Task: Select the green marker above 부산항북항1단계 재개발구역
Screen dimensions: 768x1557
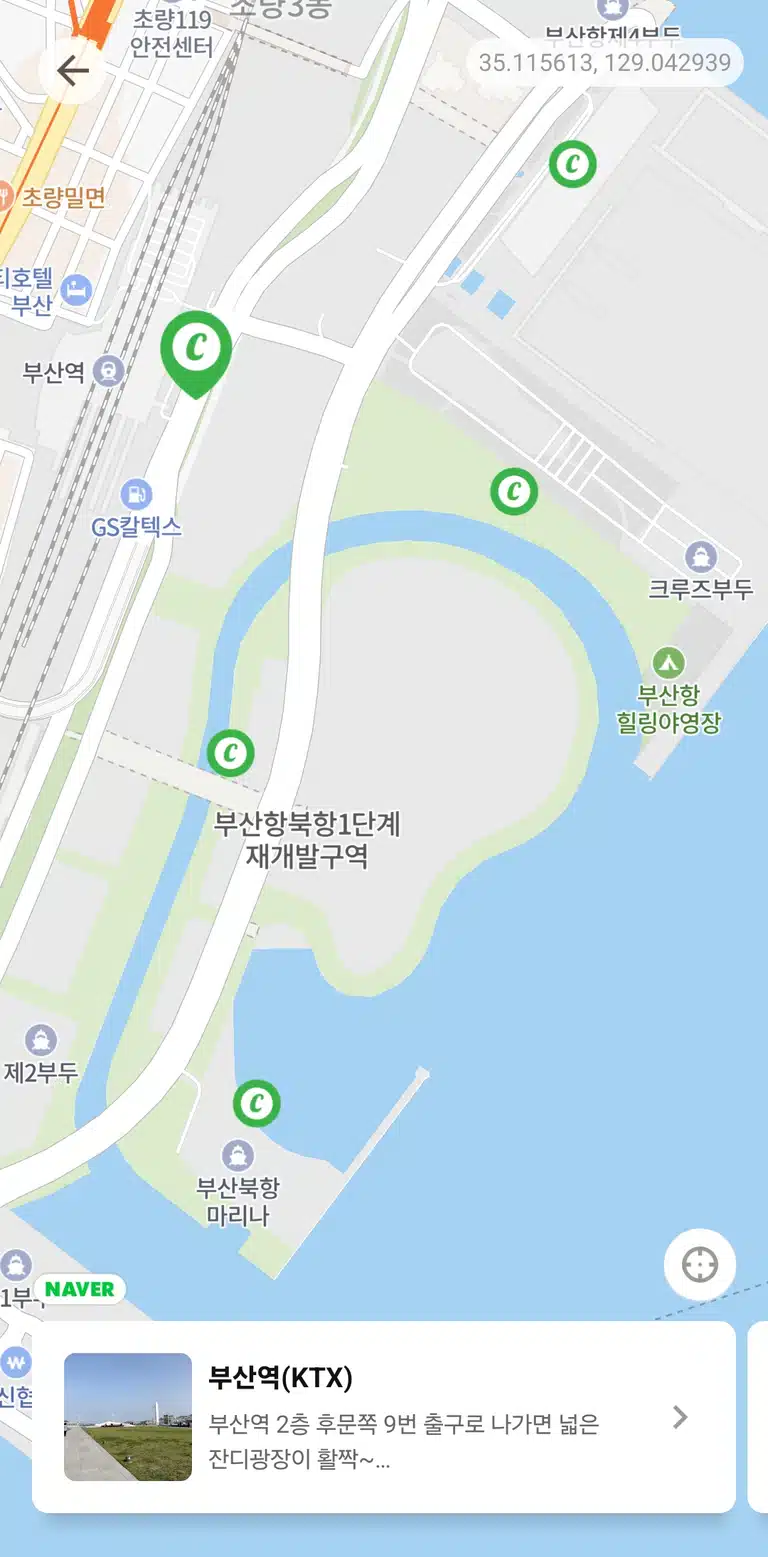Action: coord(231,753)
